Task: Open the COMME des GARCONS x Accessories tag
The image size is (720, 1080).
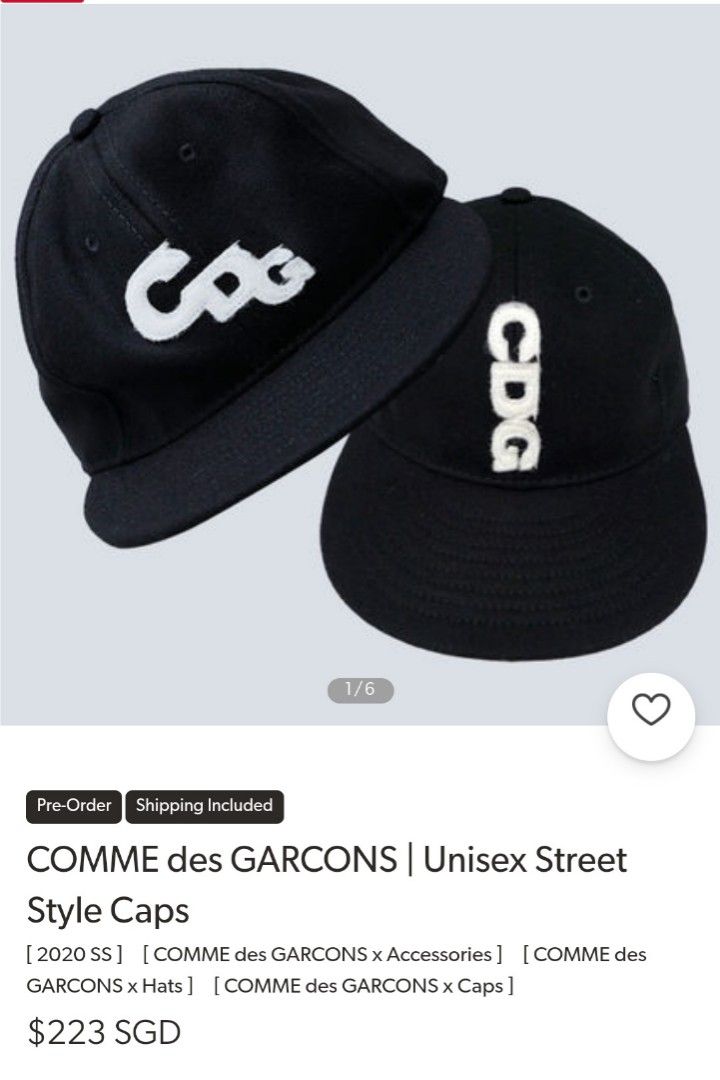Action: coord(322,954)
